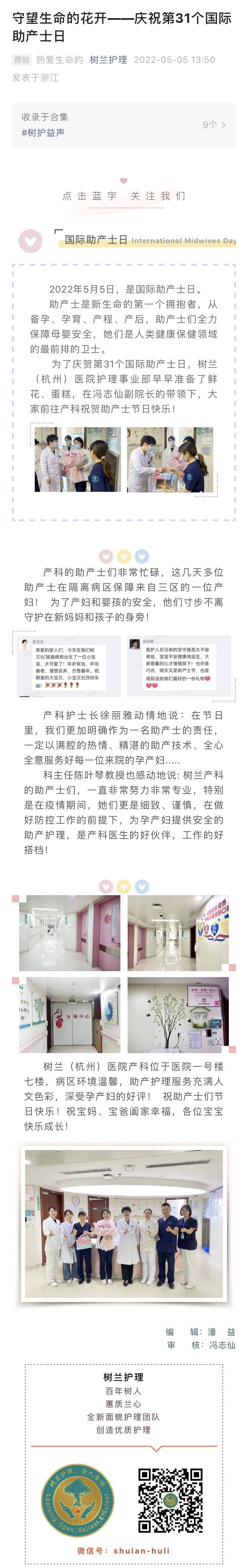Open the #树护益声 collection card
The height and width of the screenshot is (1568, 248).
click(124, 125)
